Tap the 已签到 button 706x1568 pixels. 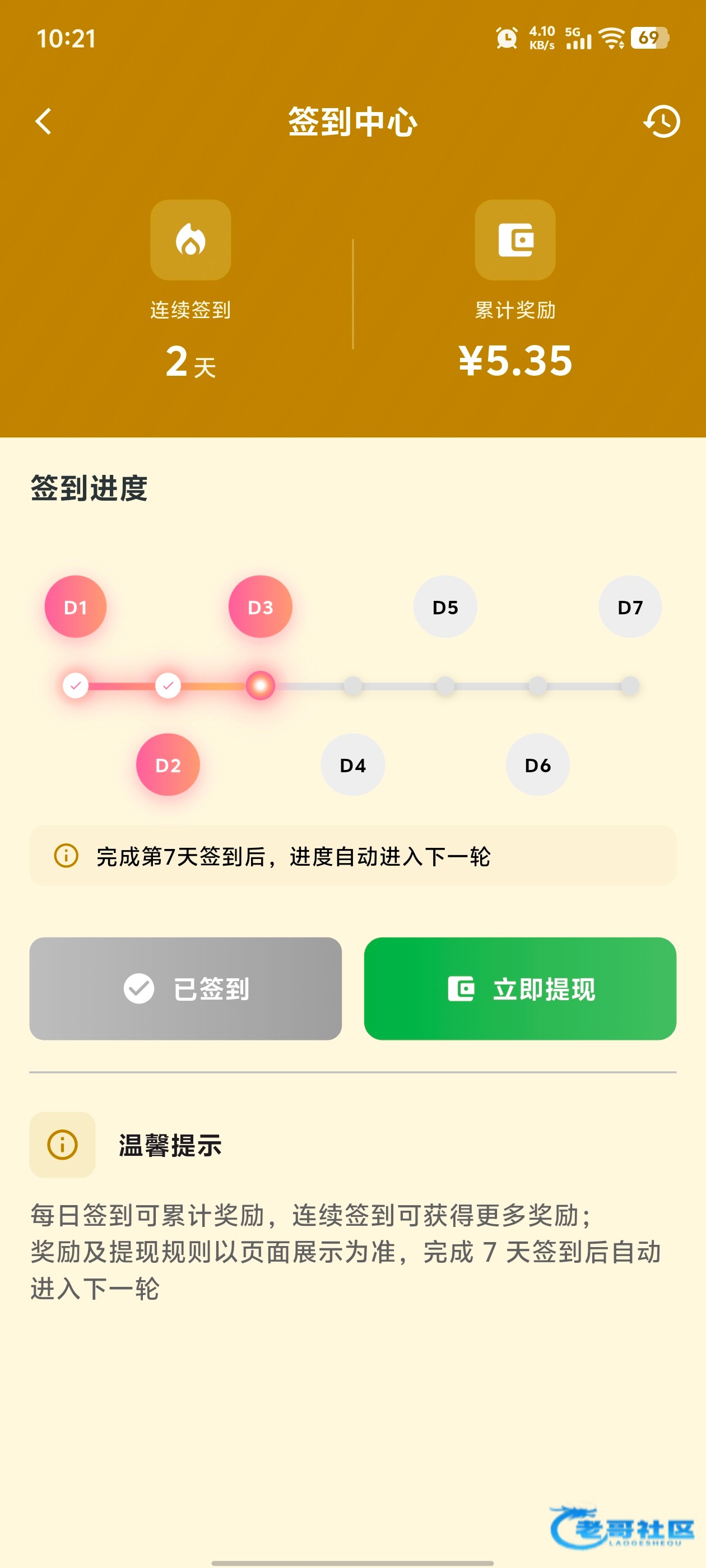pyautogui.click(x=185, y=988)
